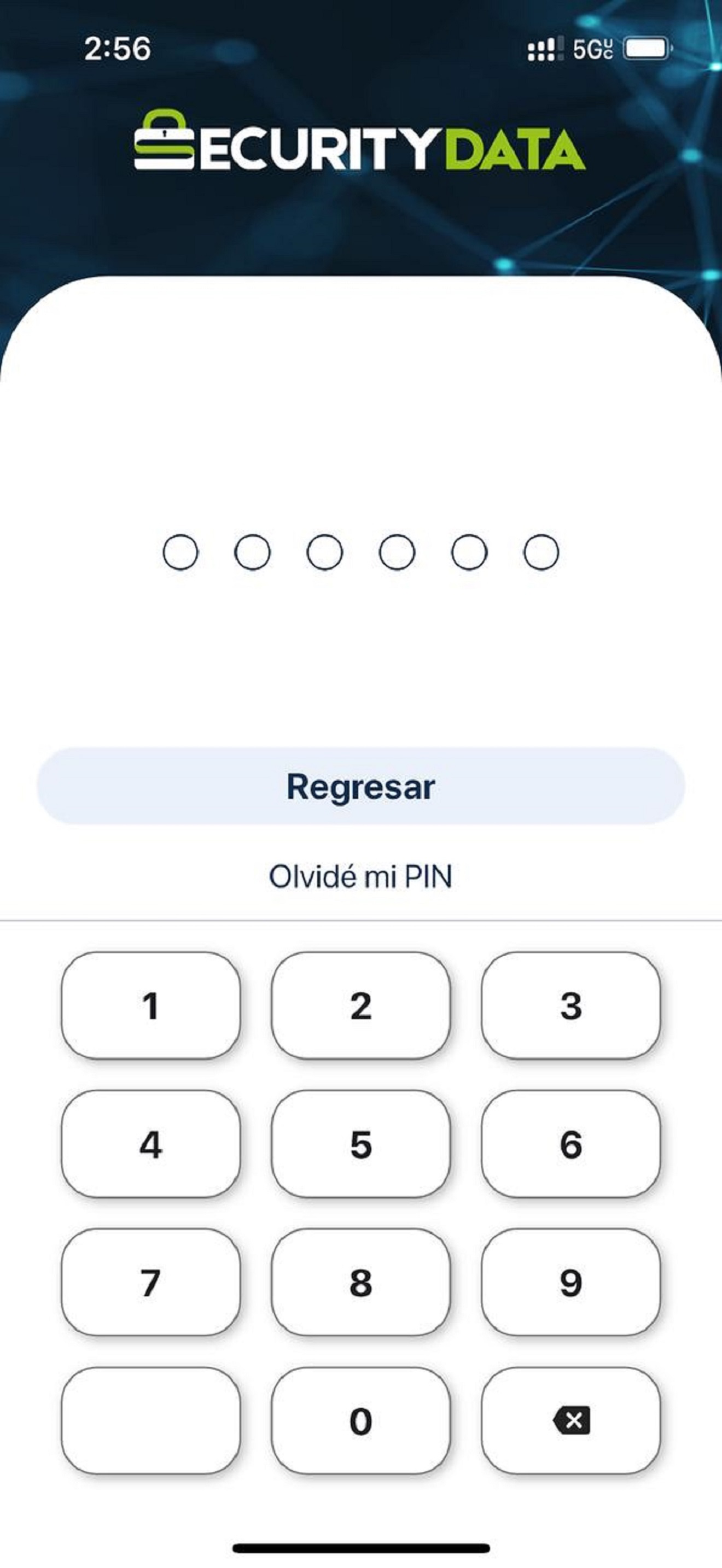Screen dimensions: 722x1568
Task: Tap the backspace delete icon
Action: (571, 1421)
